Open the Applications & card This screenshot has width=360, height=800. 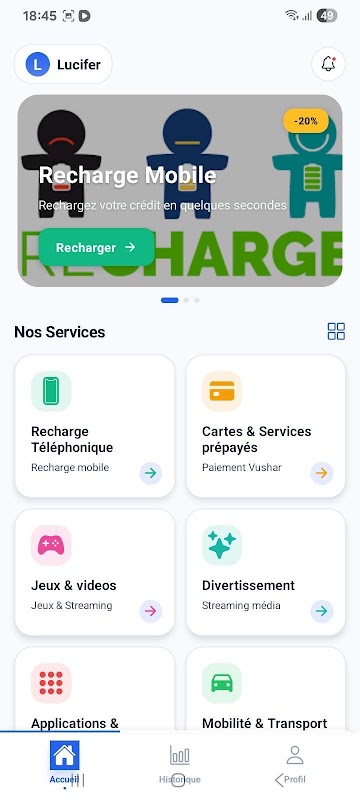pyautogui.click(x=95, y=689)
